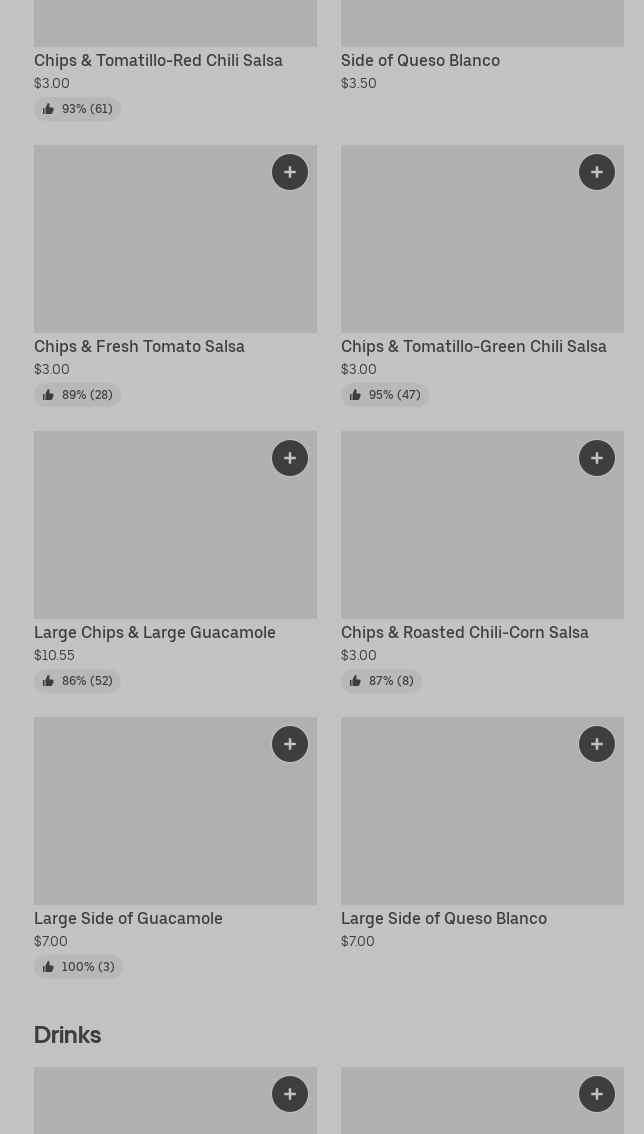Open Side of Queso Blanco item
This screenshot has height=1134, width=644.
click(x=420, y=60)
